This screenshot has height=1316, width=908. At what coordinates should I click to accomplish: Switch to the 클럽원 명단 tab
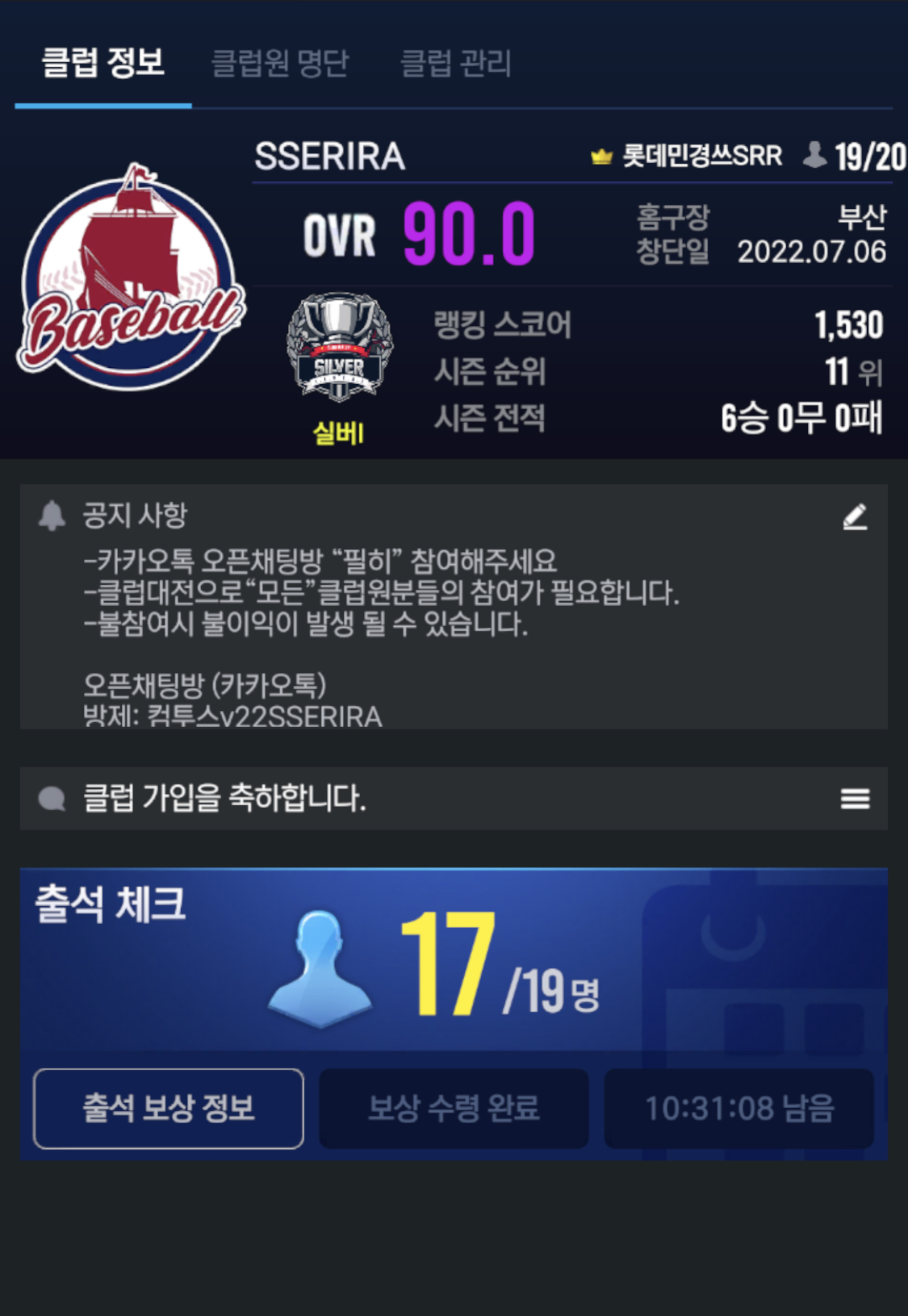click(x=279, y=63)
